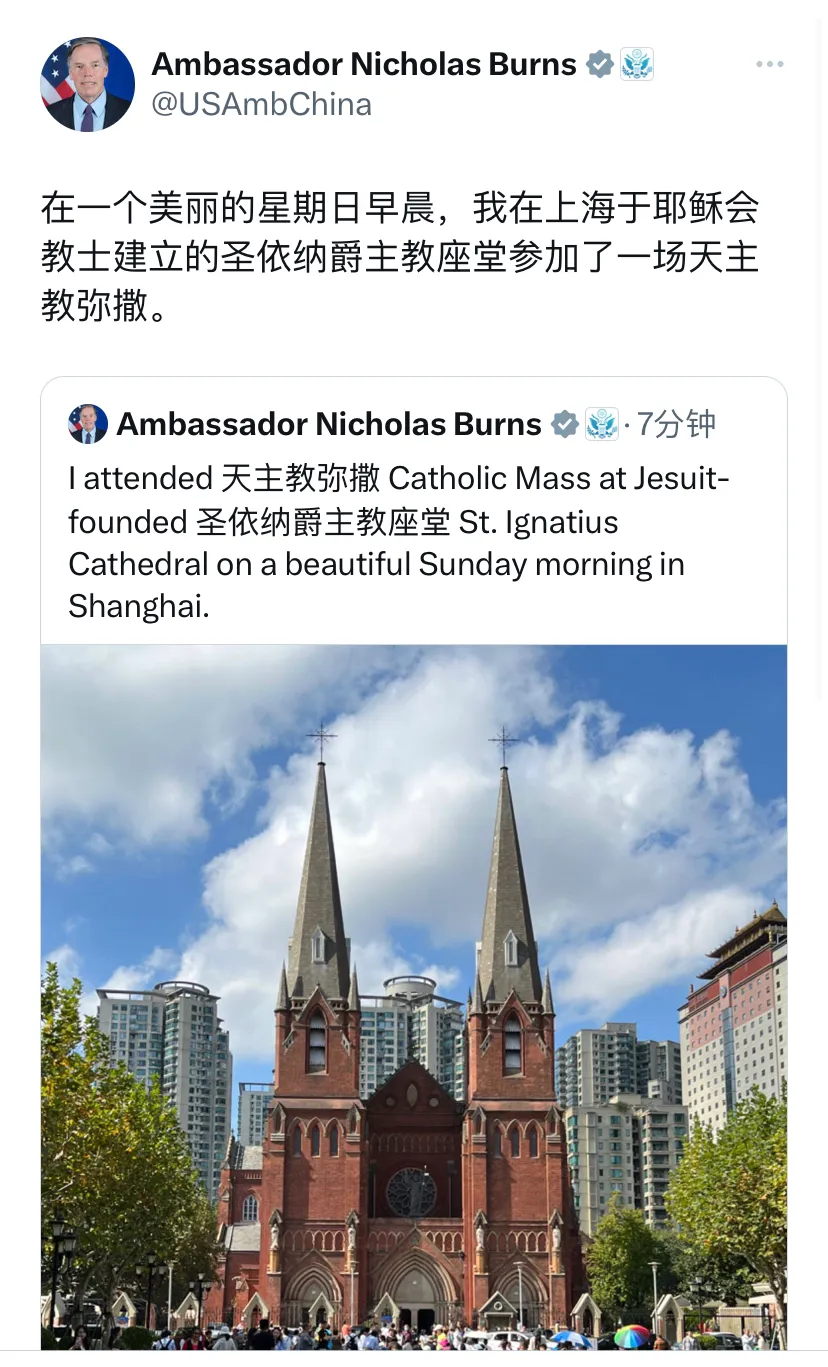Click the U.S. government seal affiliation badge
828x1367 pixels.
638,63
